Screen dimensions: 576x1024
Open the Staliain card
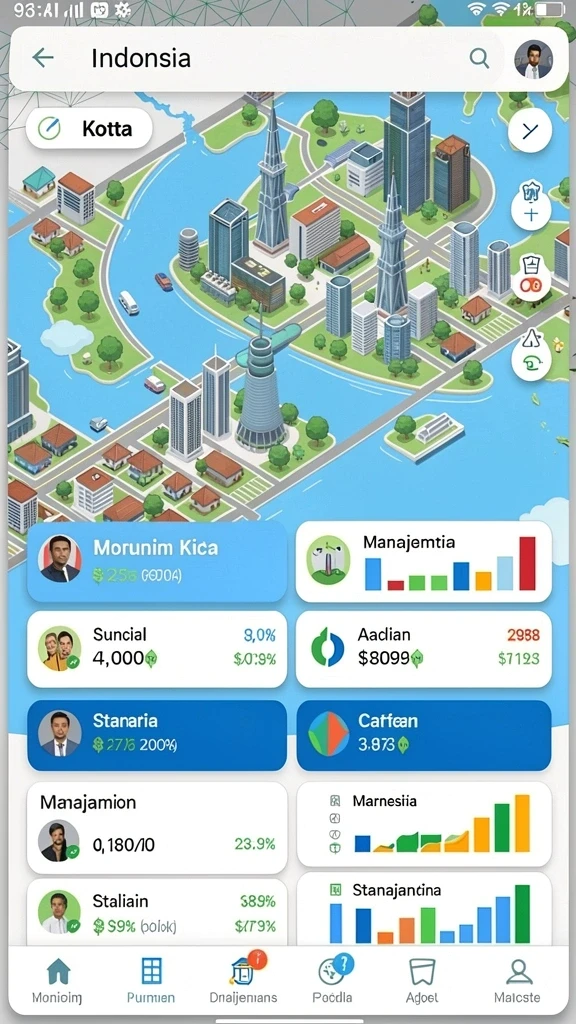pos(157,912)
